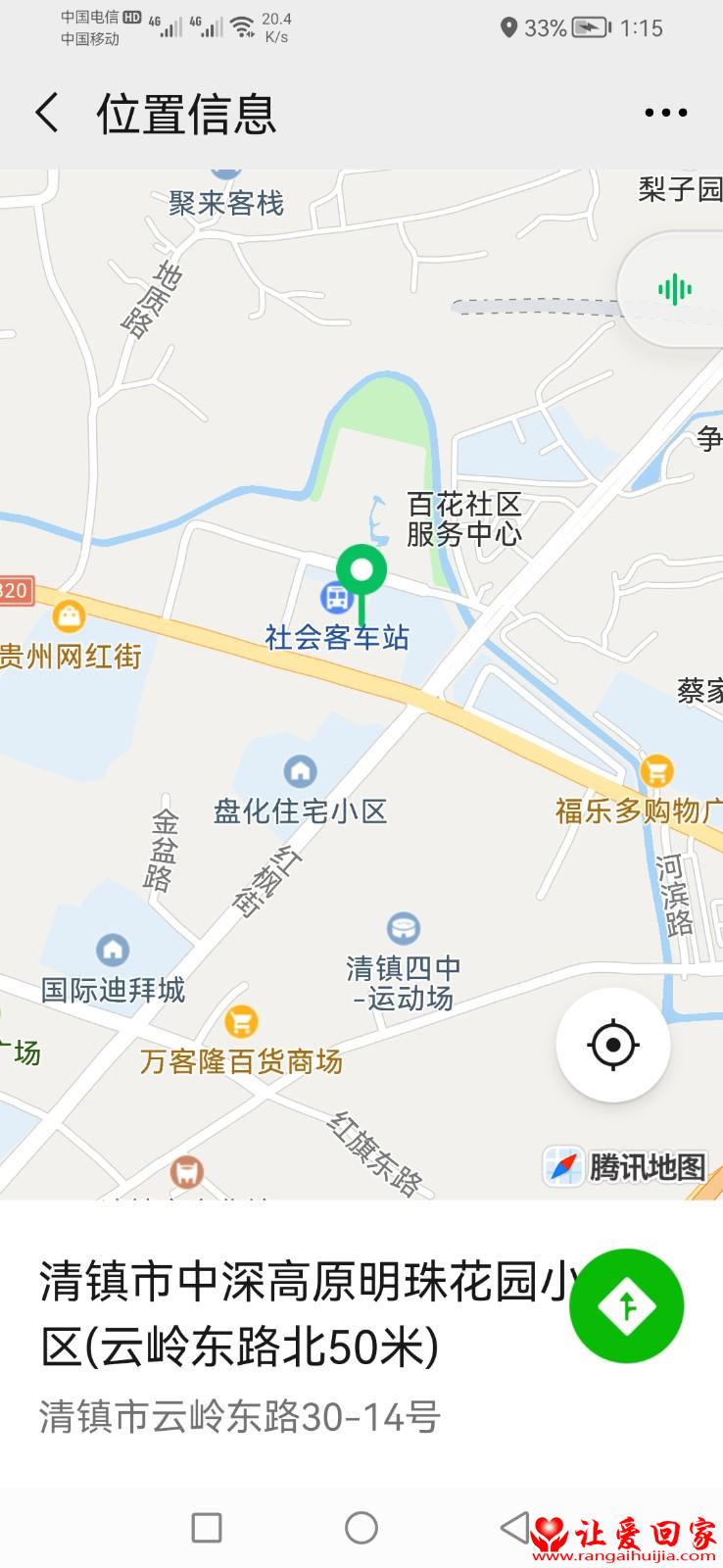Go back from the 位置信息 screen
This screenshot has width=723, height=1568.
tap(47, 113)
